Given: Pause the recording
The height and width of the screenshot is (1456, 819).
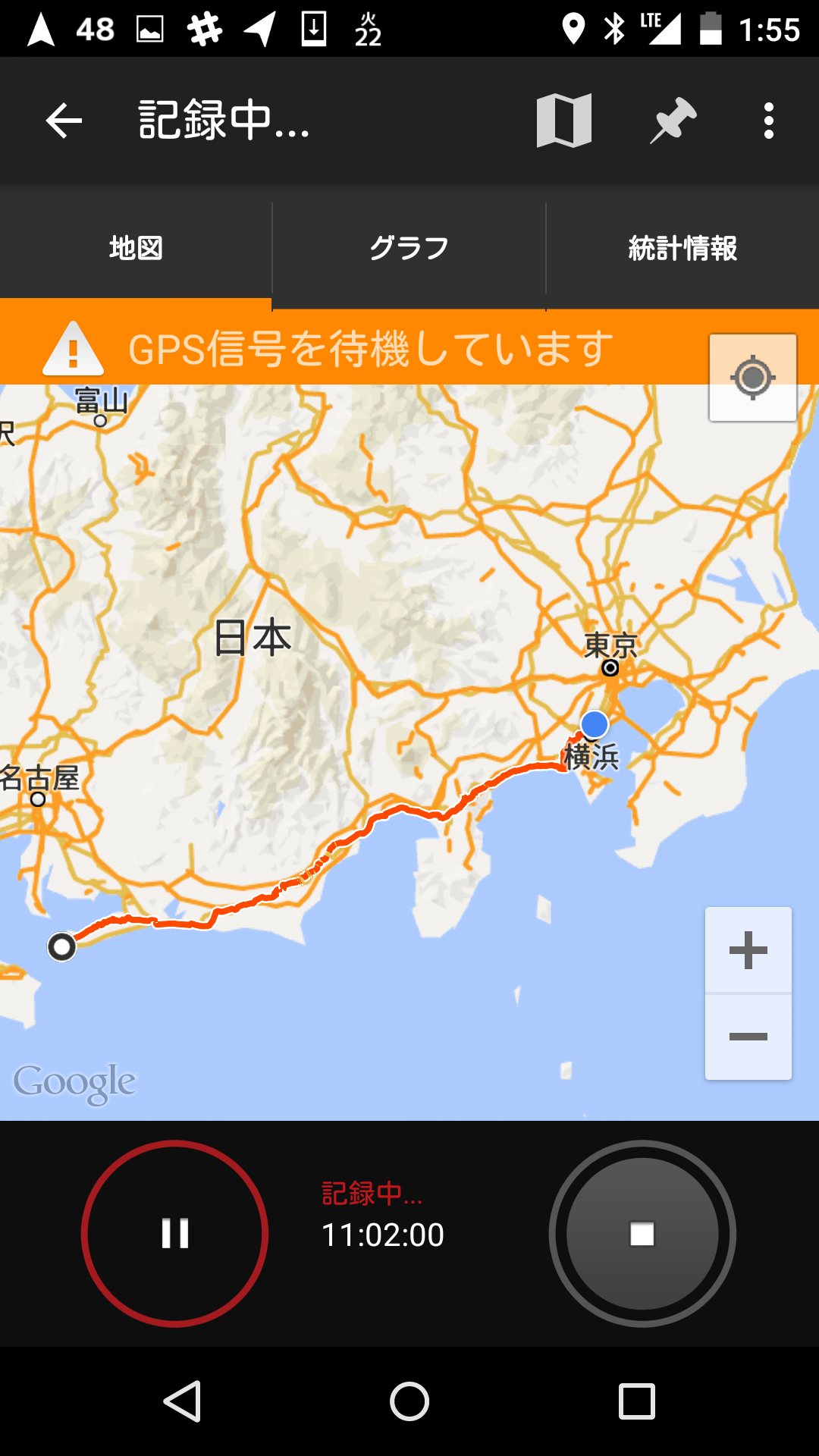Looking at the screenshot, I should pos(175,1234).
